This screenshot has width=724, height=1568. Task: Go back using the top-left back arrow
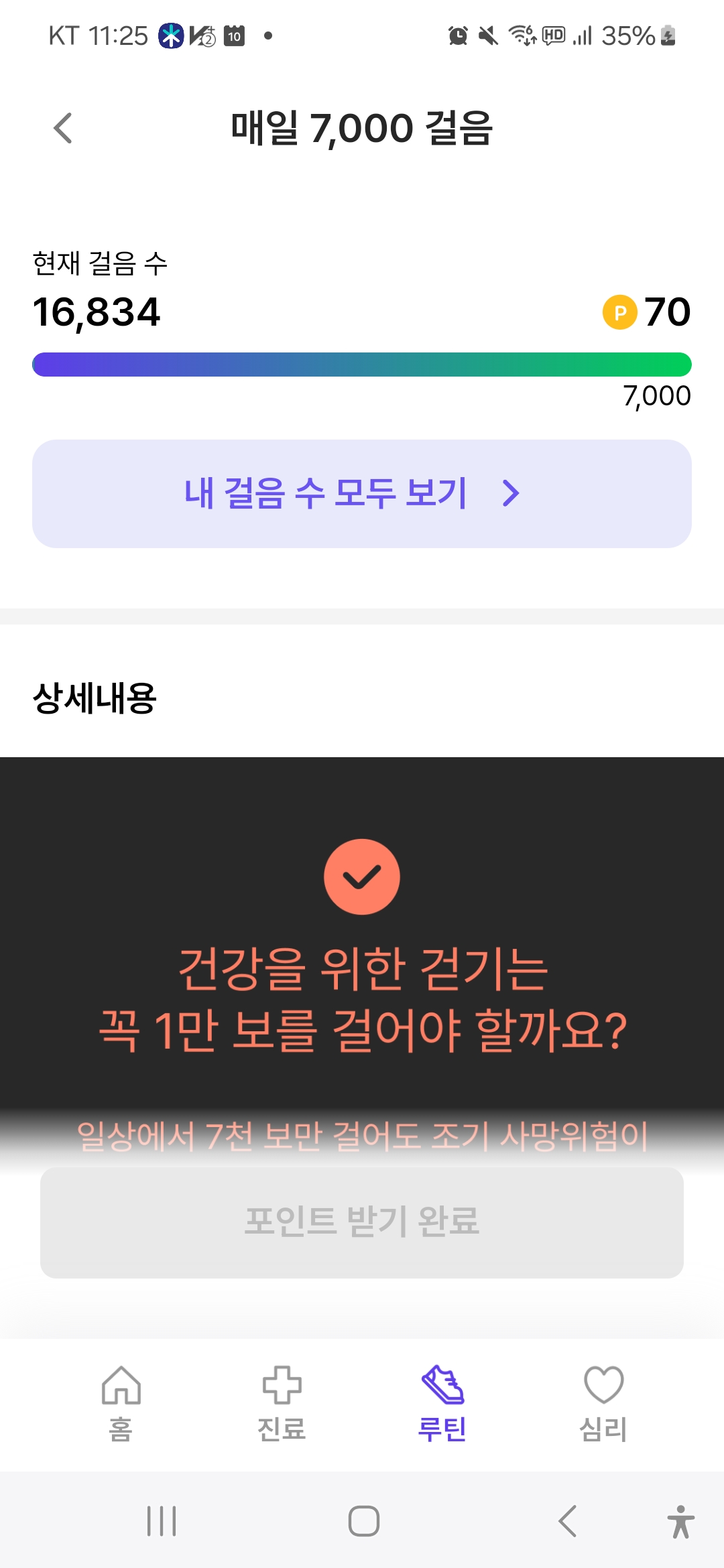click(63, 128)
